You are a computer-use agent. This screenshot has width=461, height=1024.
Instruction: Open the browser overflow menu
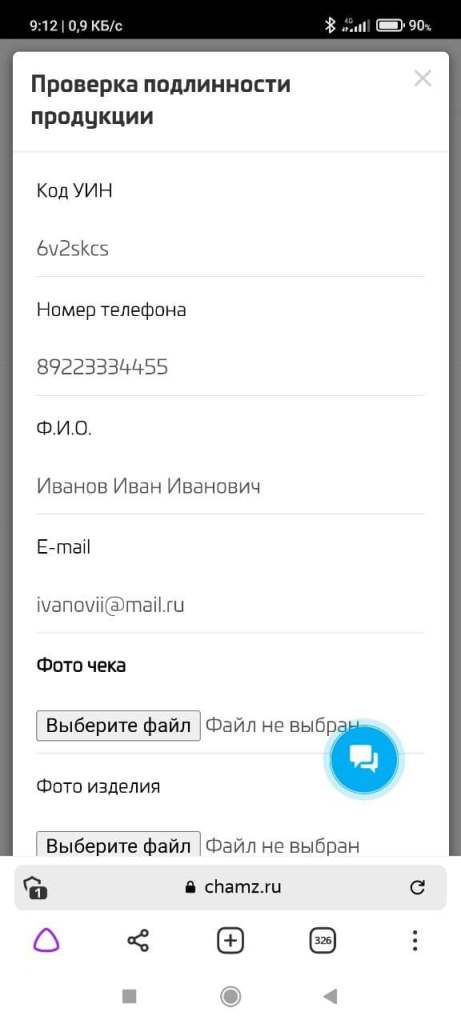tap(415, 941)
